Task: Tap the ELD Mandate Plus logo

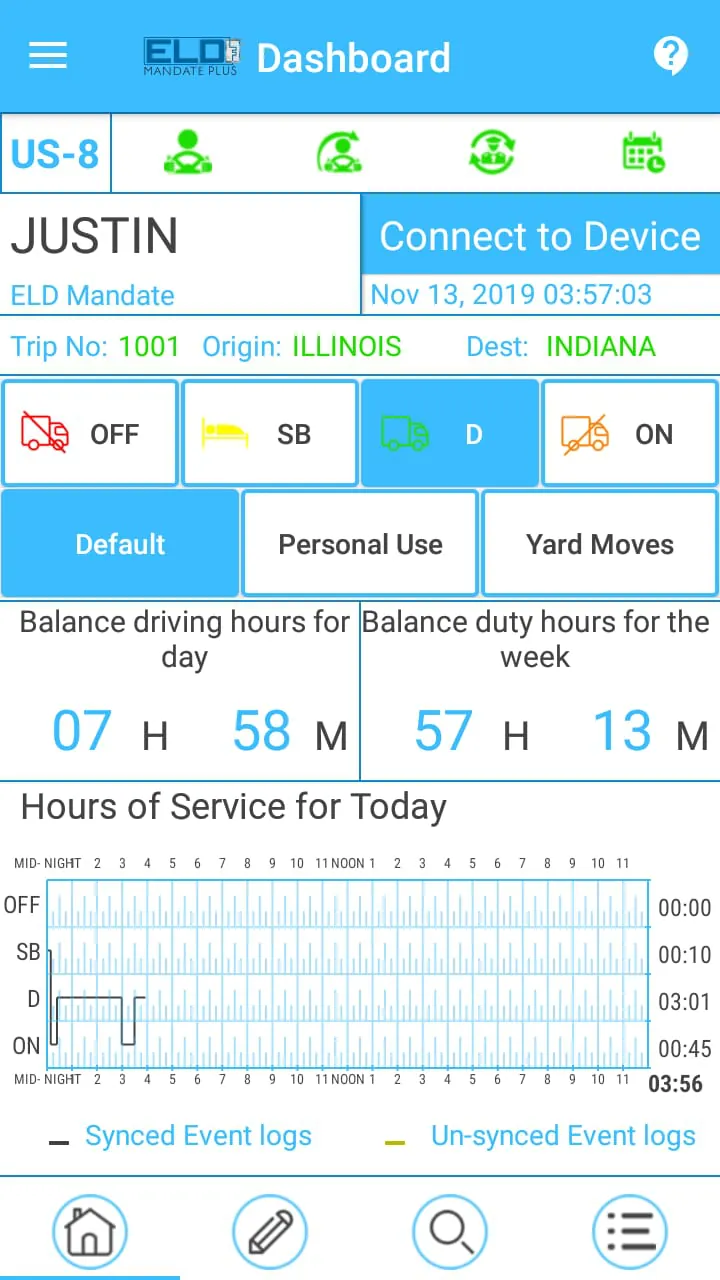Action: pos(191,56)
